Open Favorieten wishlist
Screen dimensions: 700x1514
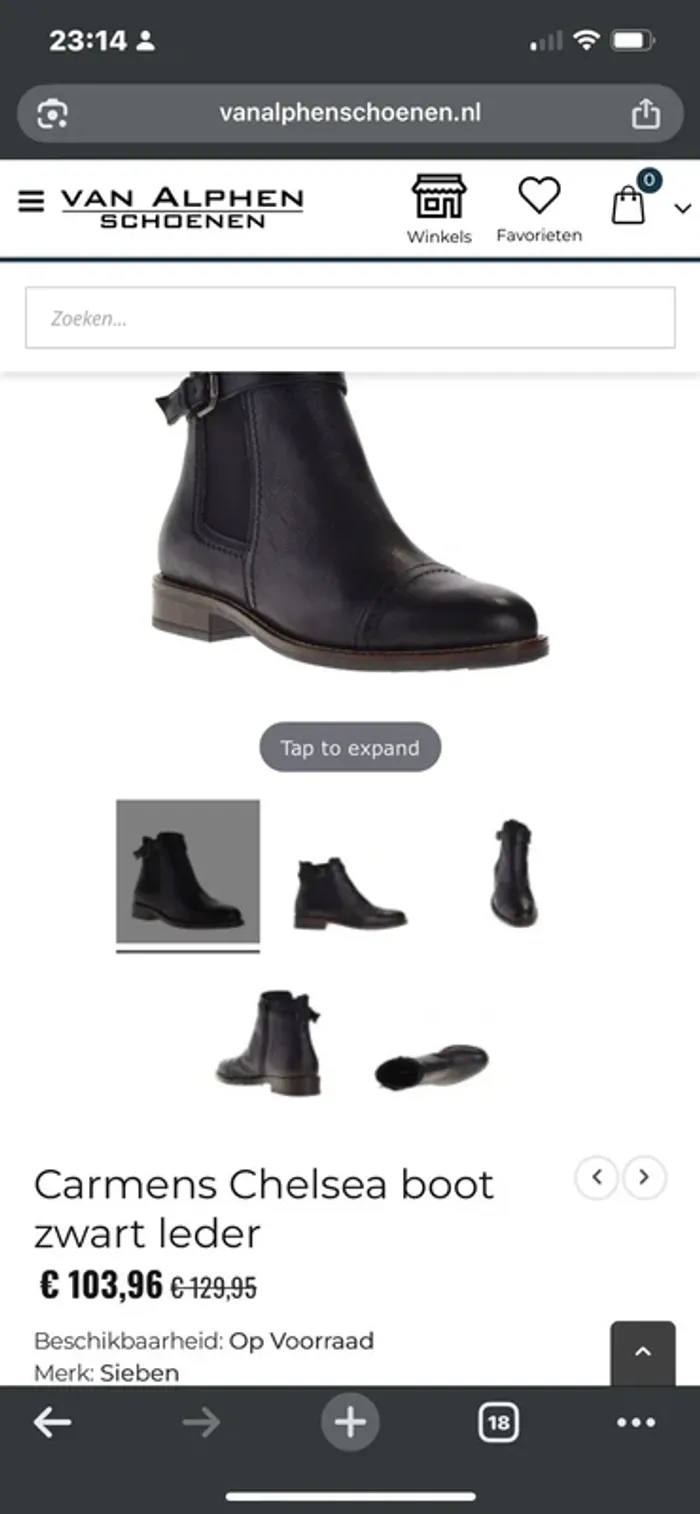tap(539, 208)
